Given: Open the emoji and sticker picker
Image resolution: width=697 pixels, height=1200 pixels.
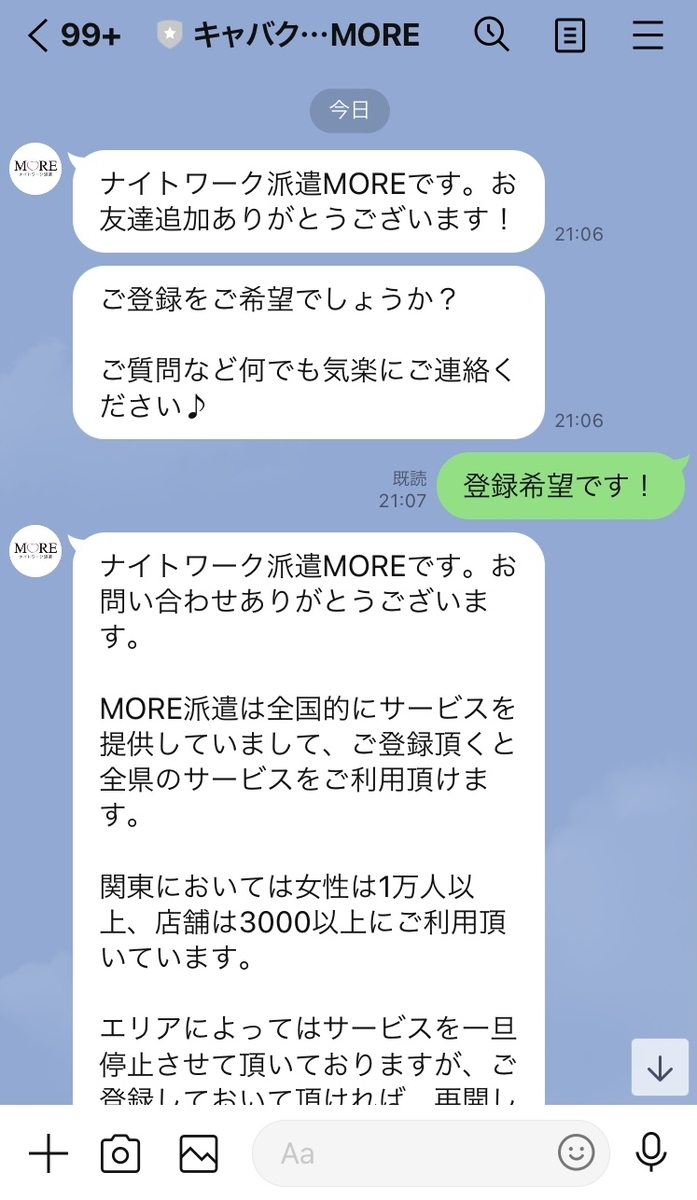Looking at the screenshot, I should 576,1154.
